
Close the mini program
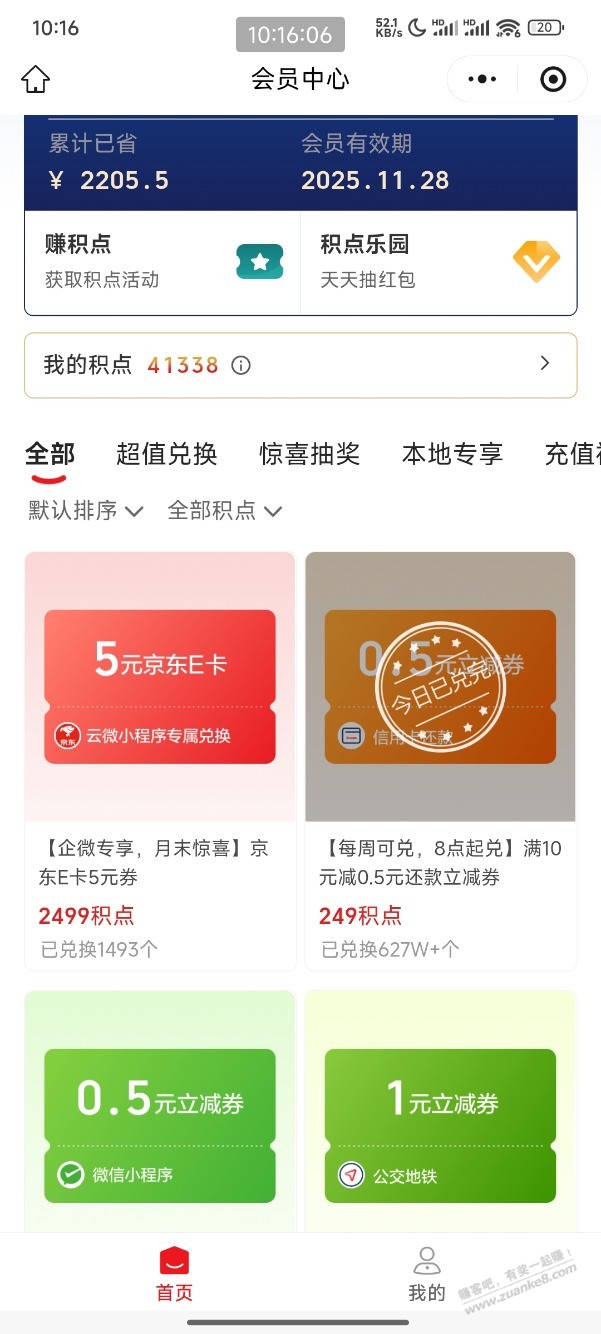coord(552,79)
